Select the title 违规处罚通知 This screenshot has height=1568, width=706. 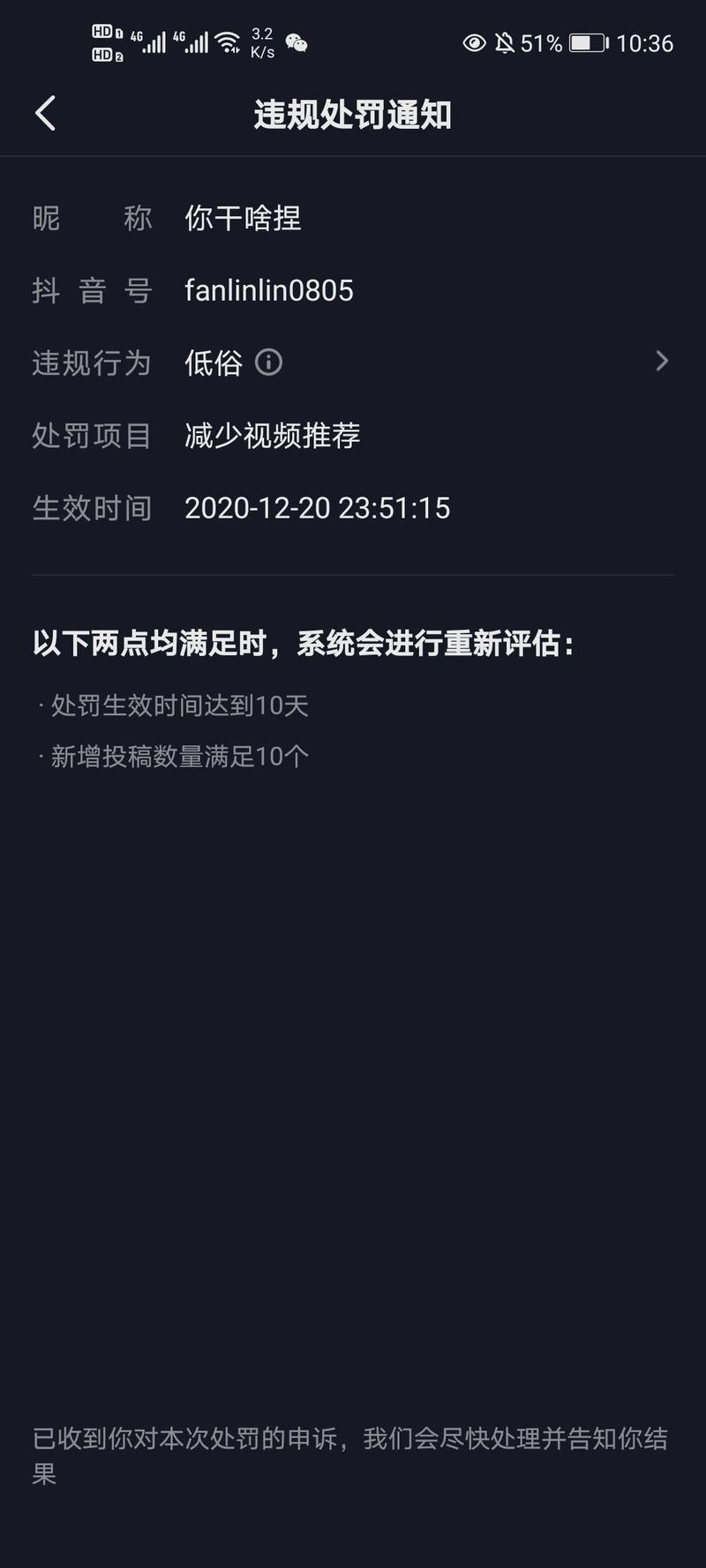pos(352,115)
